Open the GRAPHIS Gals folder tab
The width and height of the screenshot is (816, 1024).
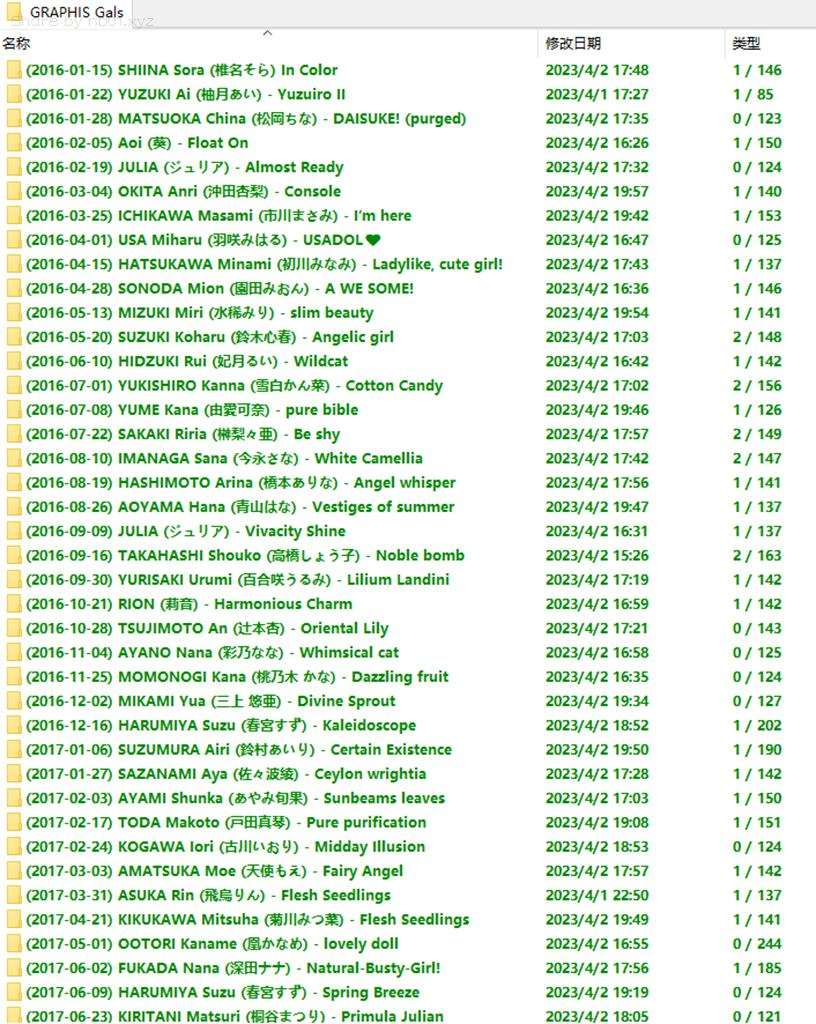tap(62, 12)
